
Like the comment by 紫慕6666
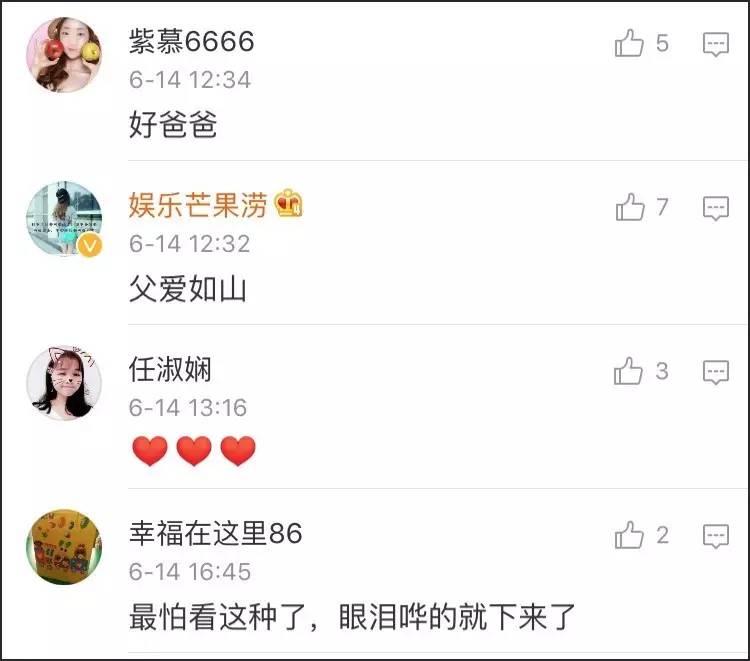coord(629,43)
